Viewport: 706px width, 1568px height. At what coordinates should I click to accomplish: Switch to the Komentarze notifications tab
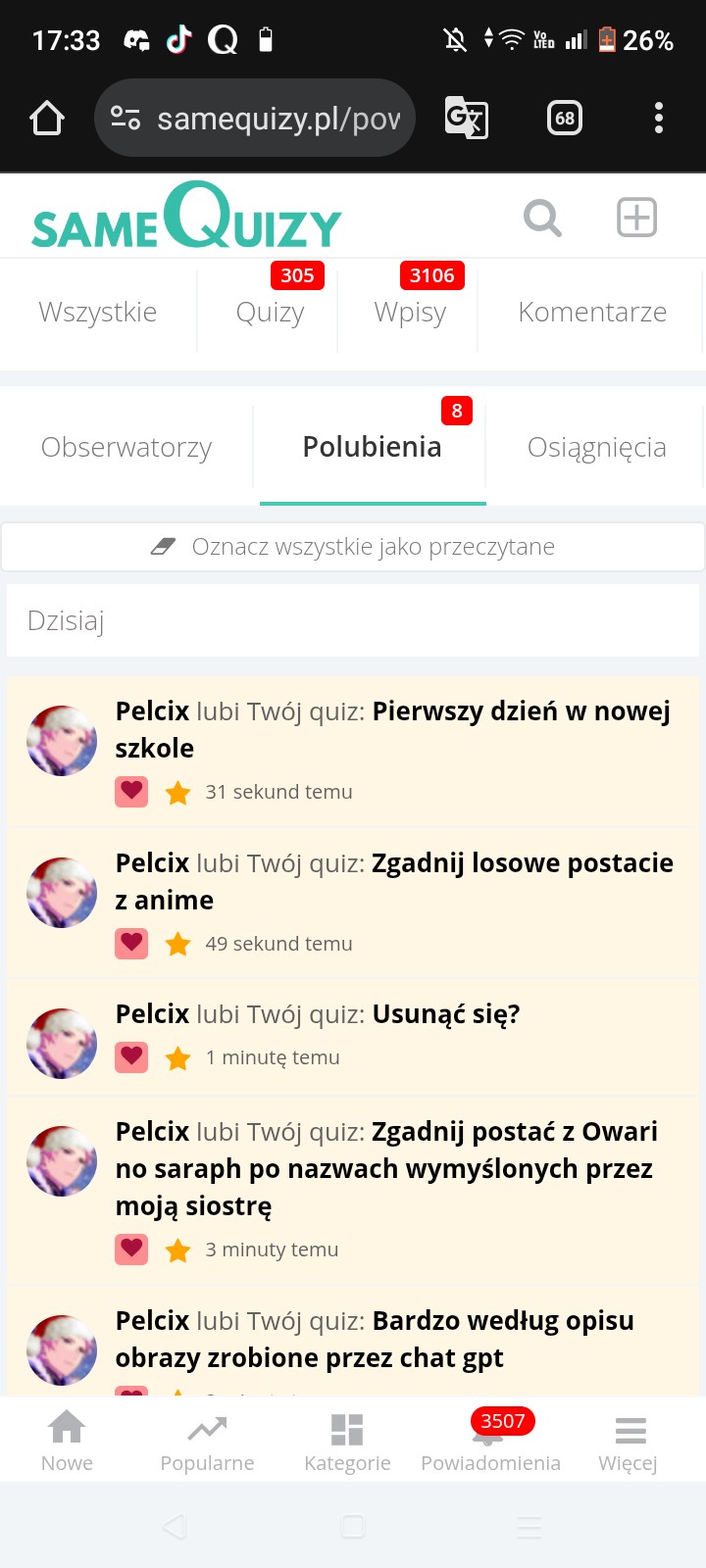592,313
